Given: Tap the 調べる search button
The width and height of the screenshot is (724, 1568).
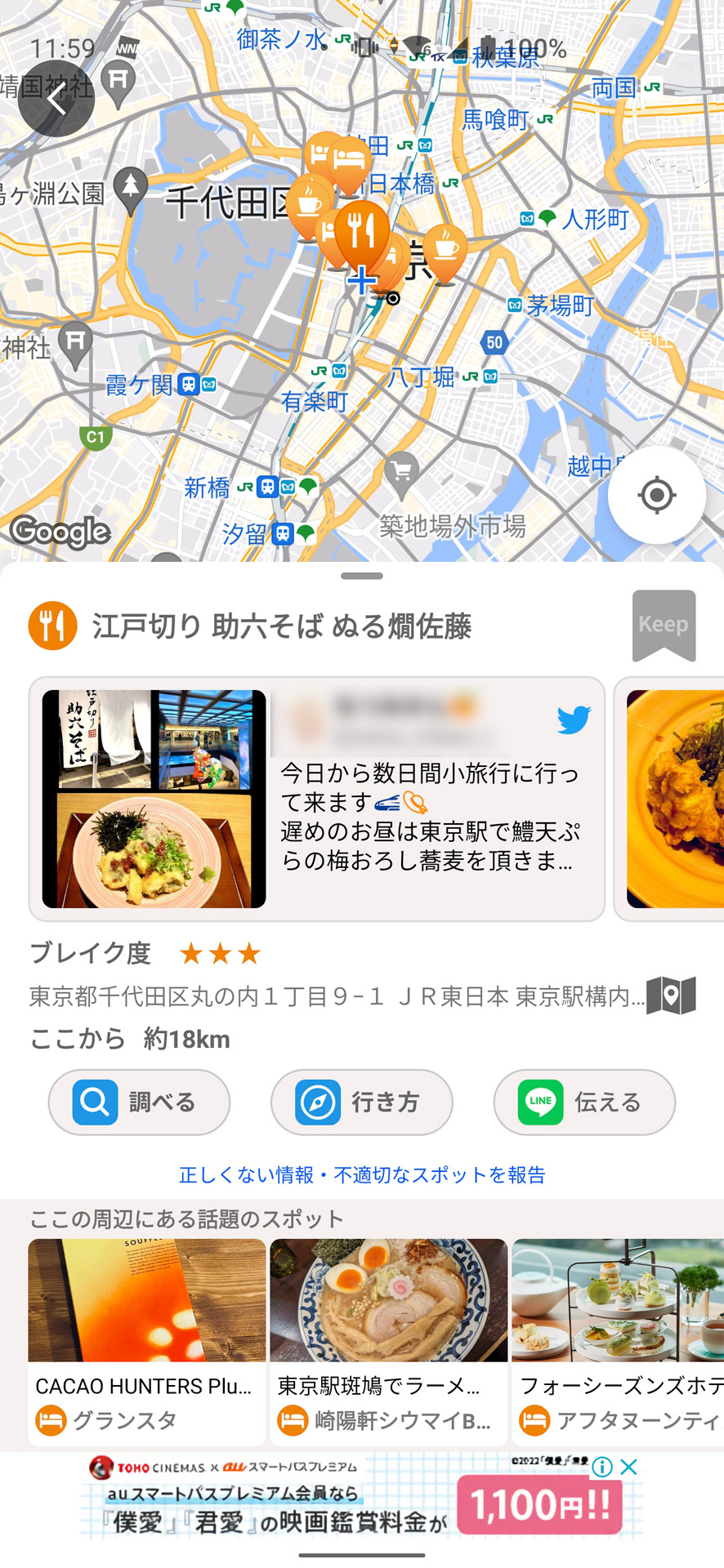Looking at the screenshot, I should pyautogui.click(x=138, y=1102).
